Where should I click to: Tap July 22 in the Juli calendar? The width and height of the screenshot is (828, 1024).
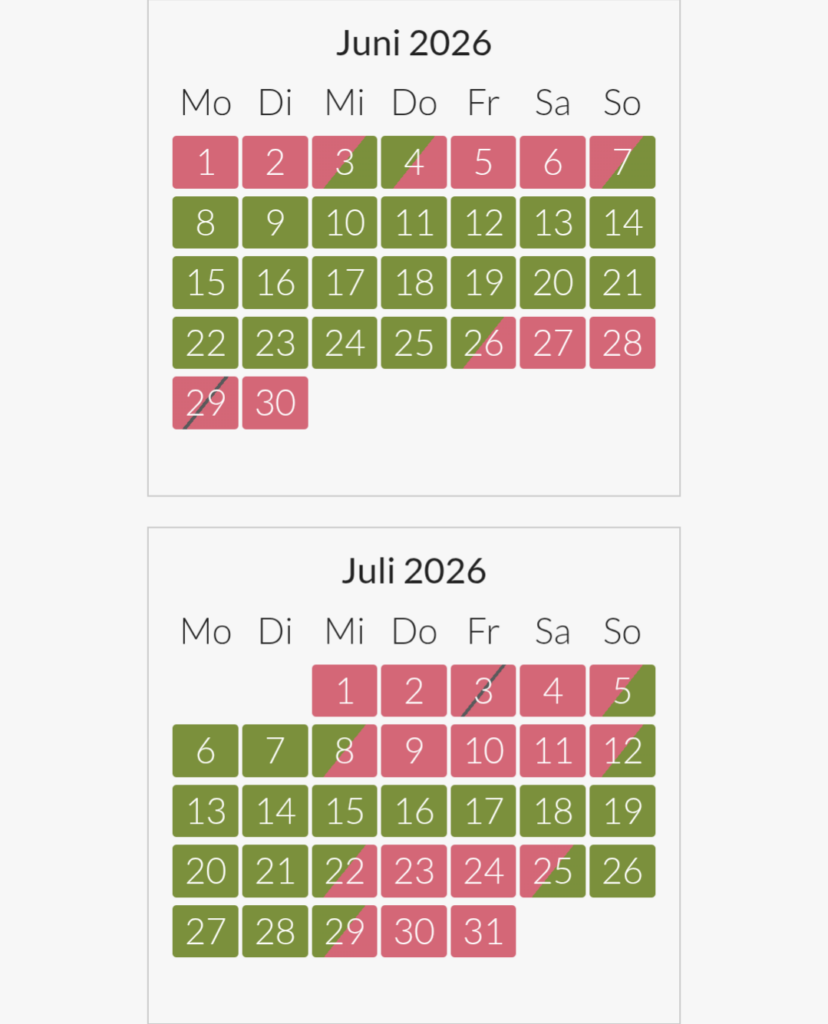click(x=344, y=871)
